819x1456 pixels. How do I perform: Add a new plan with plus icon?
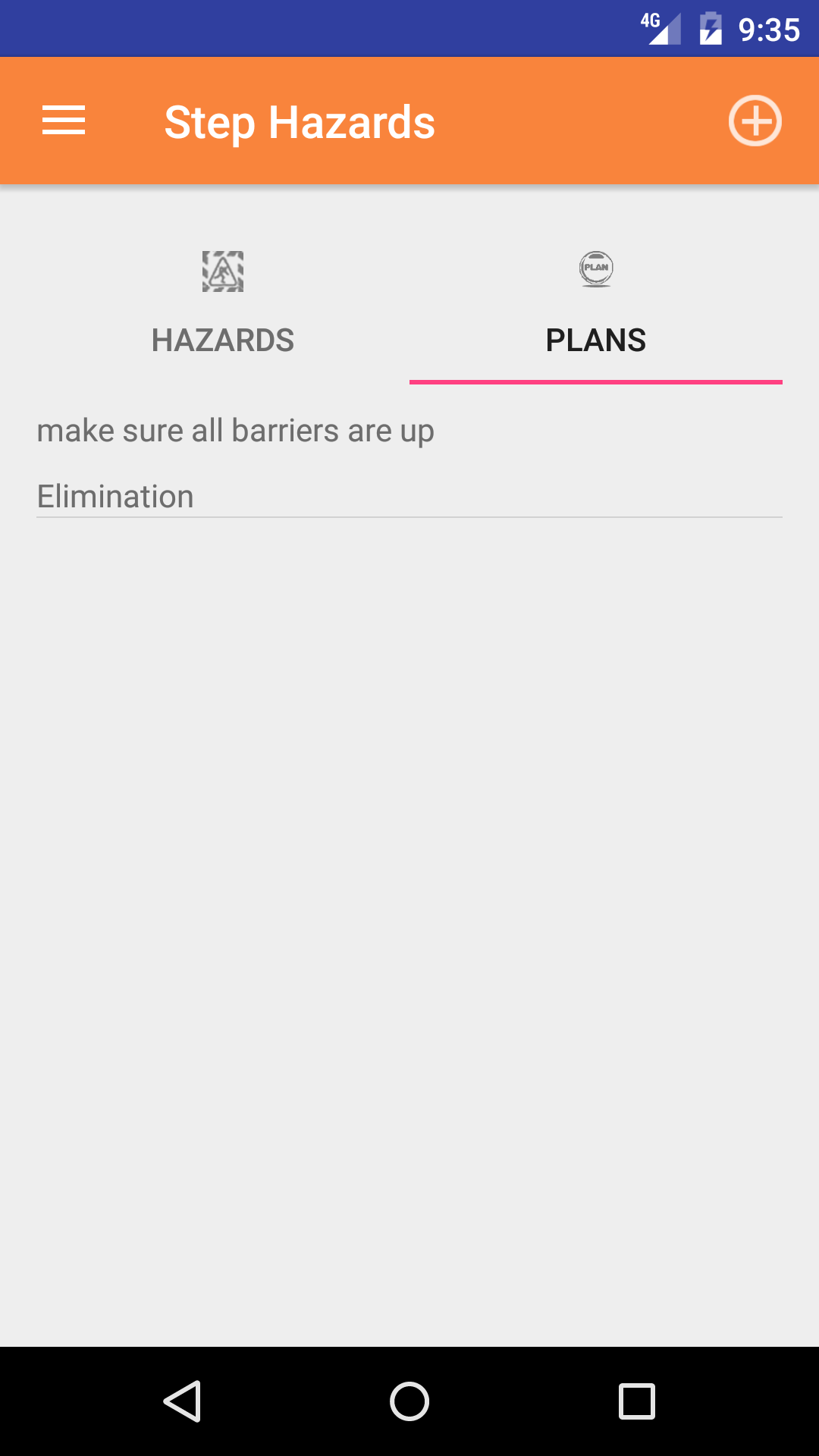click(755, 121)
